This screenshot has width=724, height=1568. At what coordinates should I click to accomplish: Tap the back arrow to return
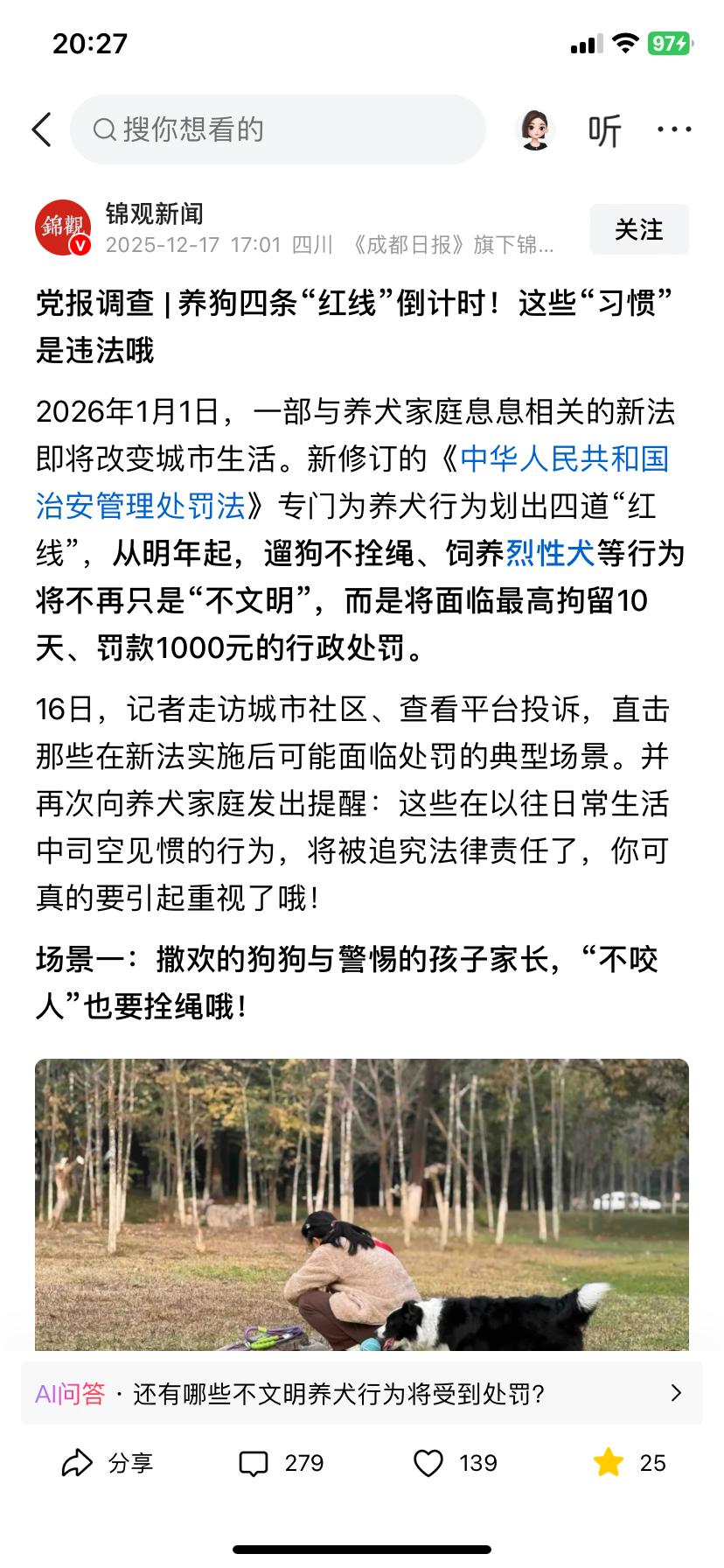41,129
